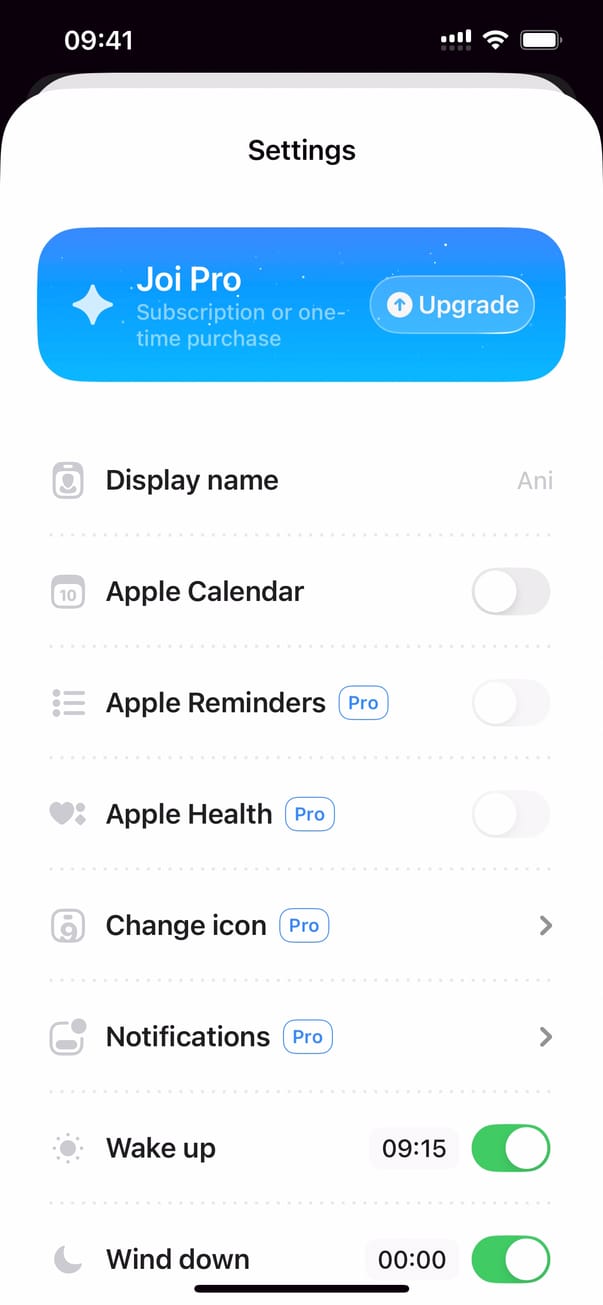Open the Display name setting
The image size is (603, 1305).
[x=300, y=481]
